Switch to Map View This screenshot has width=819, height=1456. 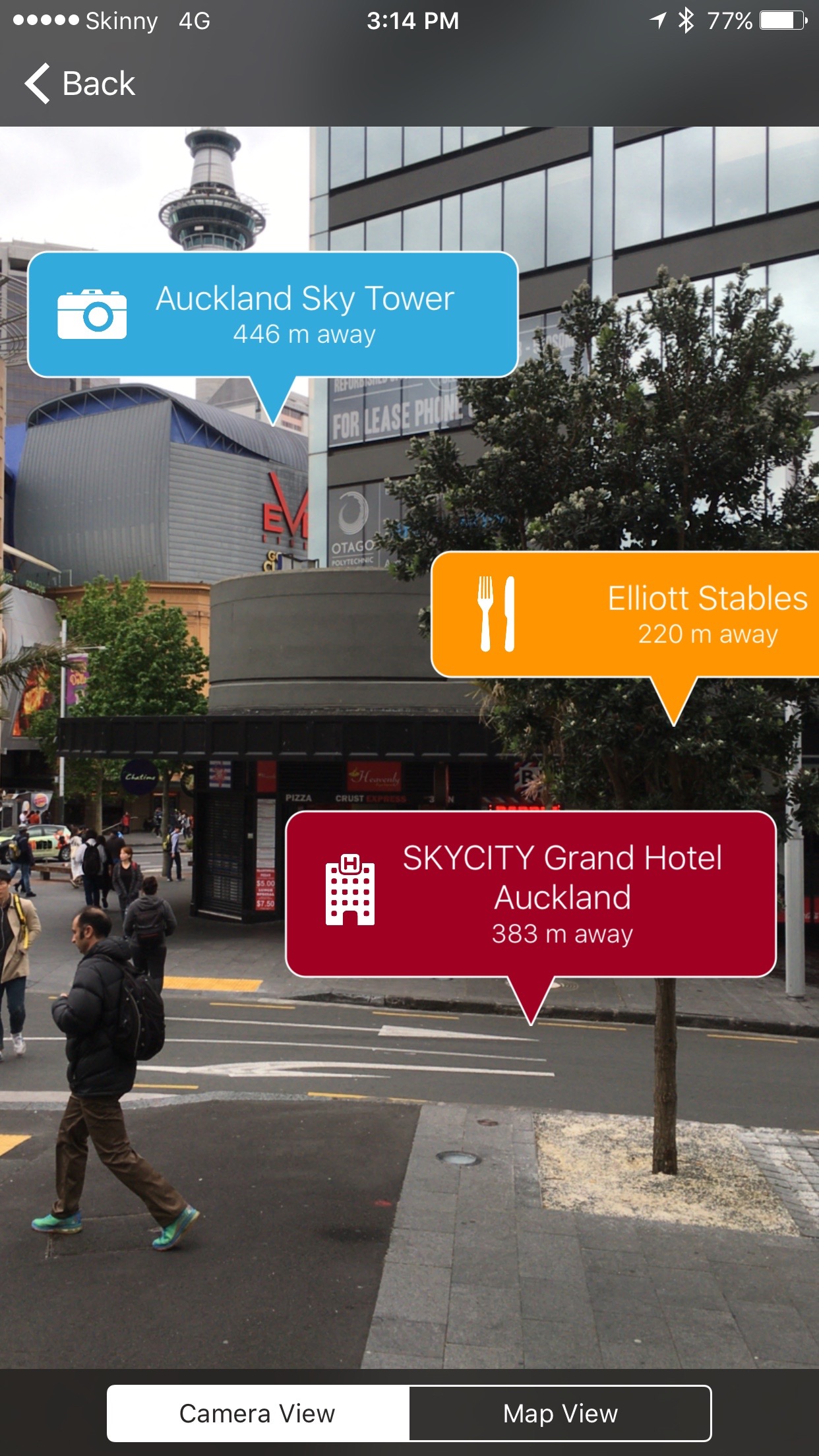pyautogui.click(x=561, y=1413)
